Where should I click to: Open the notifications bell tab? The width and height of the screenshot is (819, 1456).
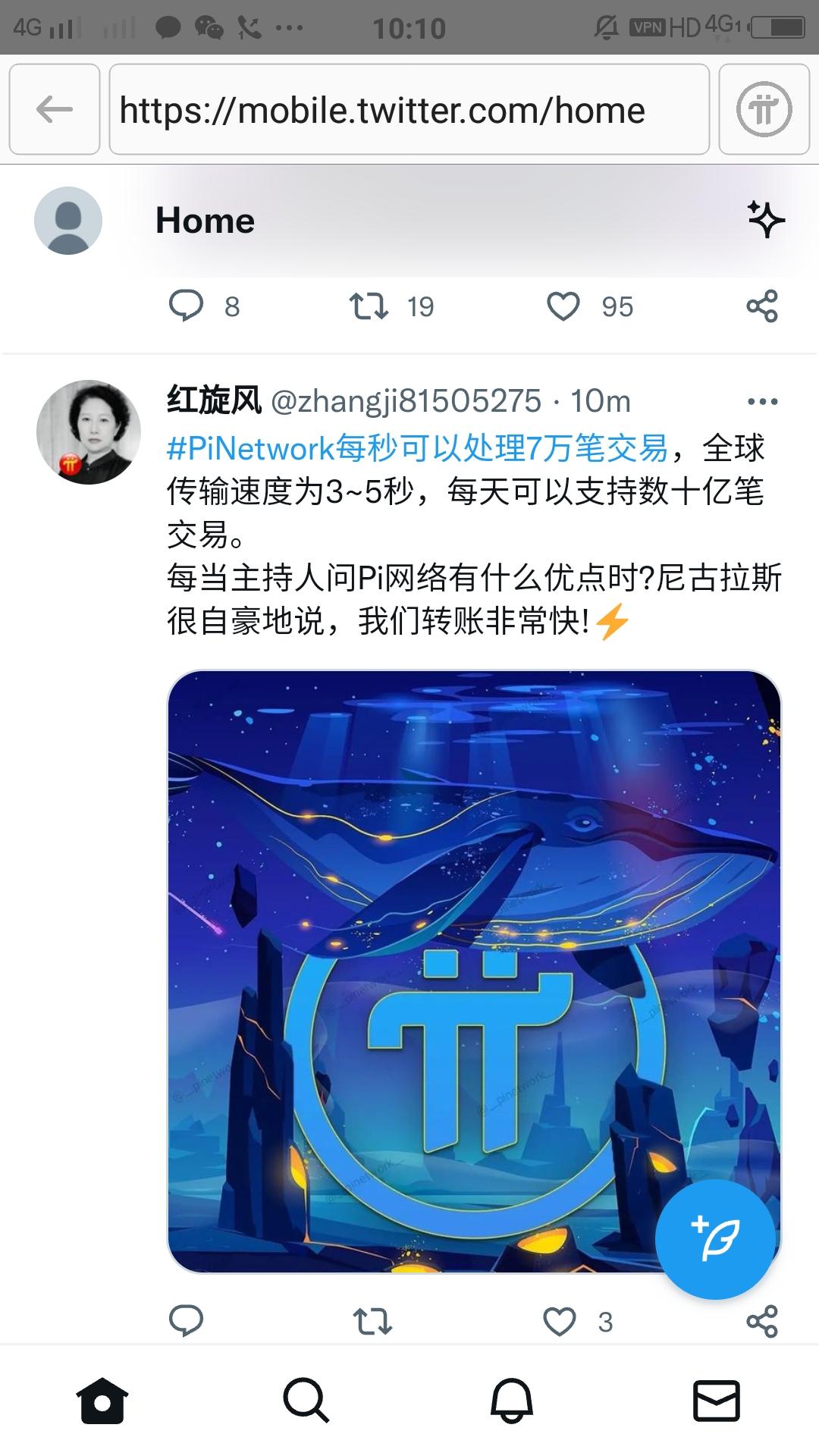click(512, 1400)
